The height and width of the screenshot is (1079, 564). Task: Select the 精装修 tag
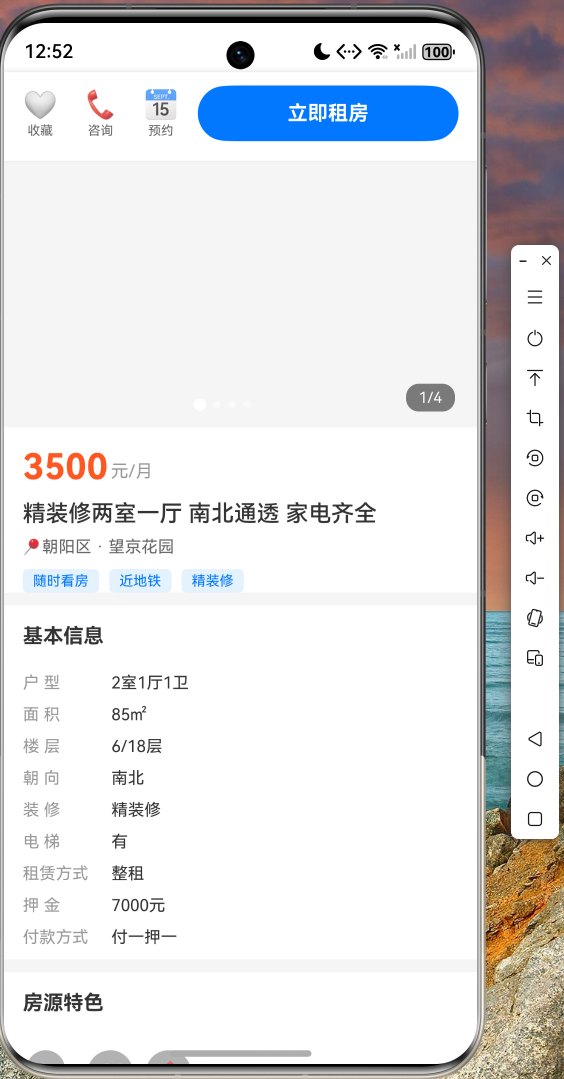(x=213, y=581)
